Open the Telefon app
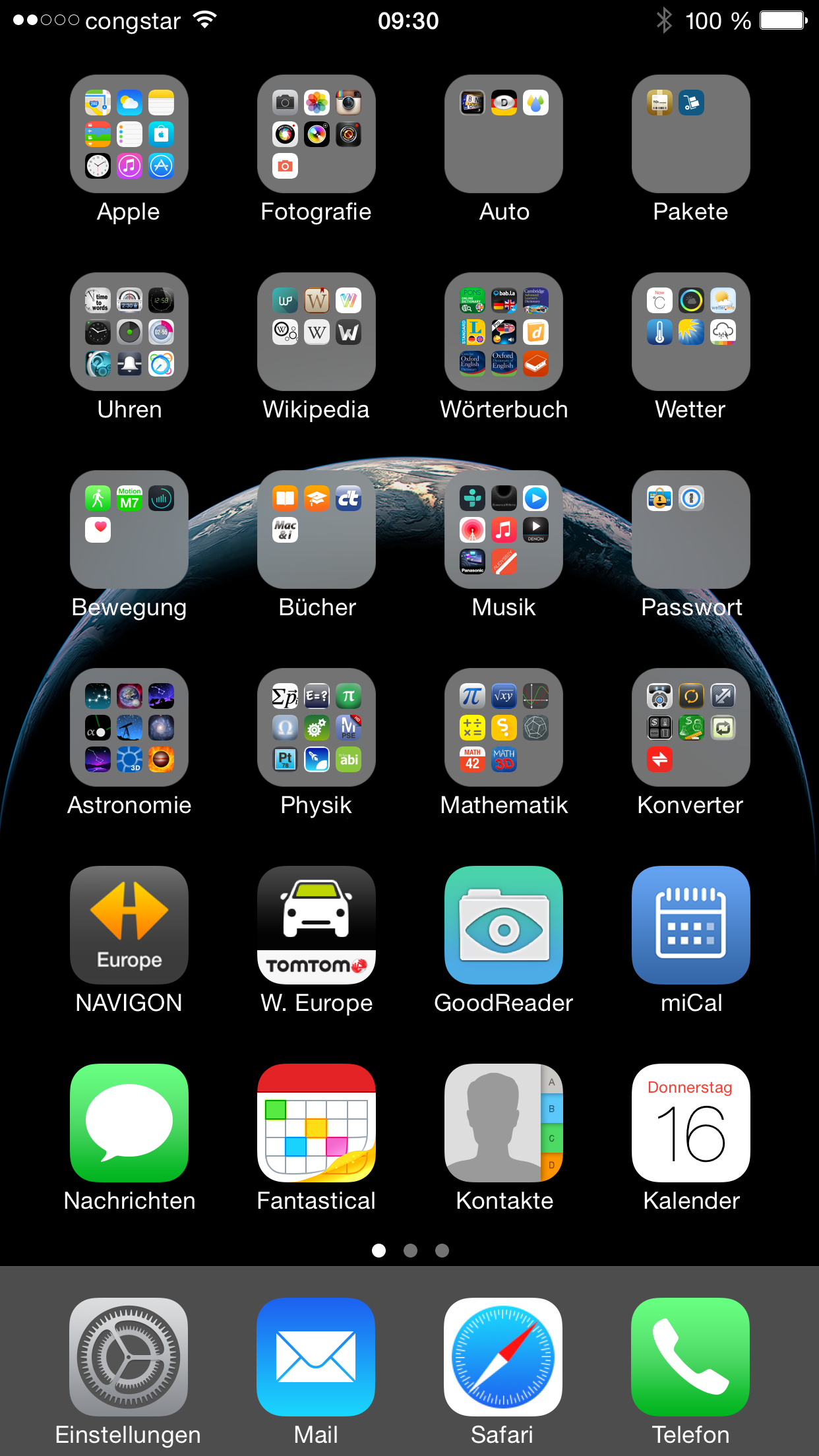 coord(690,1356)
